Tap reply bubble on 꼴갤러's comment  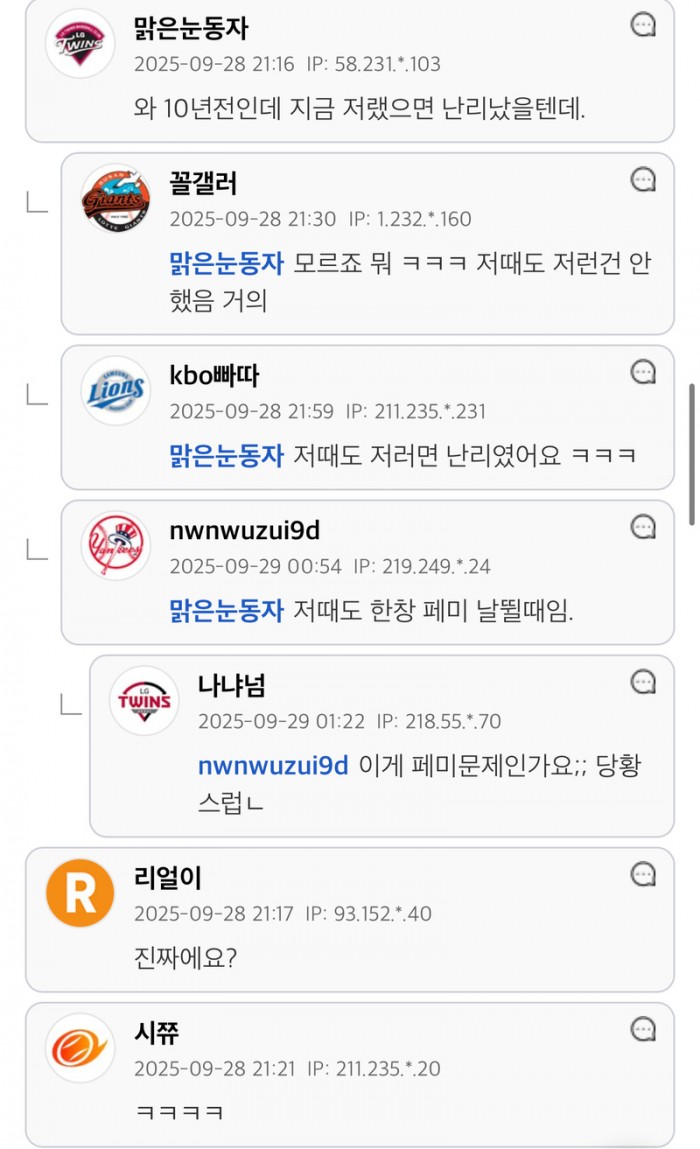tap(643, 180)
